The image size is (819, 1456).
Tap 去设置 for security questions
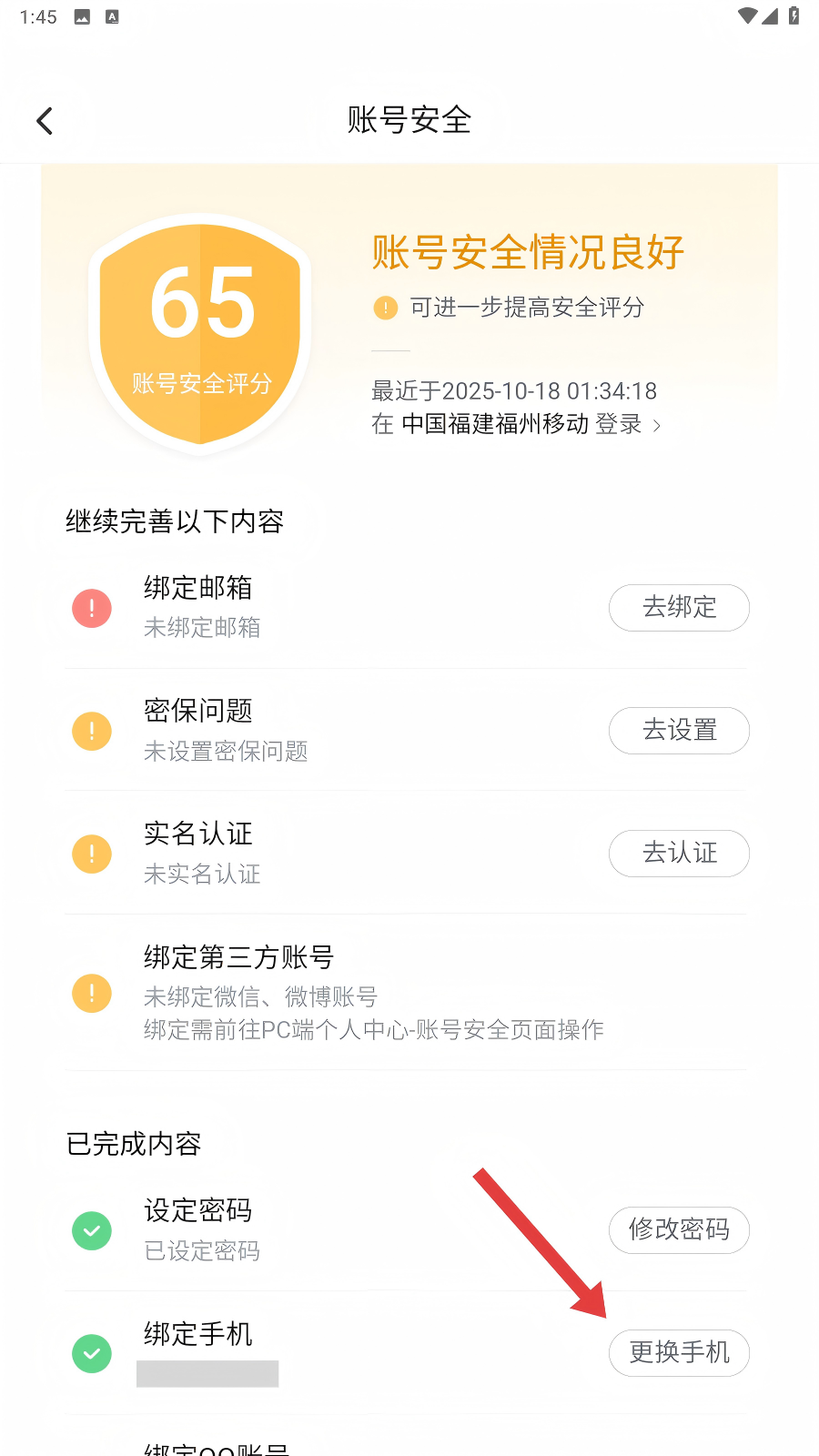(x=679, y=731)
